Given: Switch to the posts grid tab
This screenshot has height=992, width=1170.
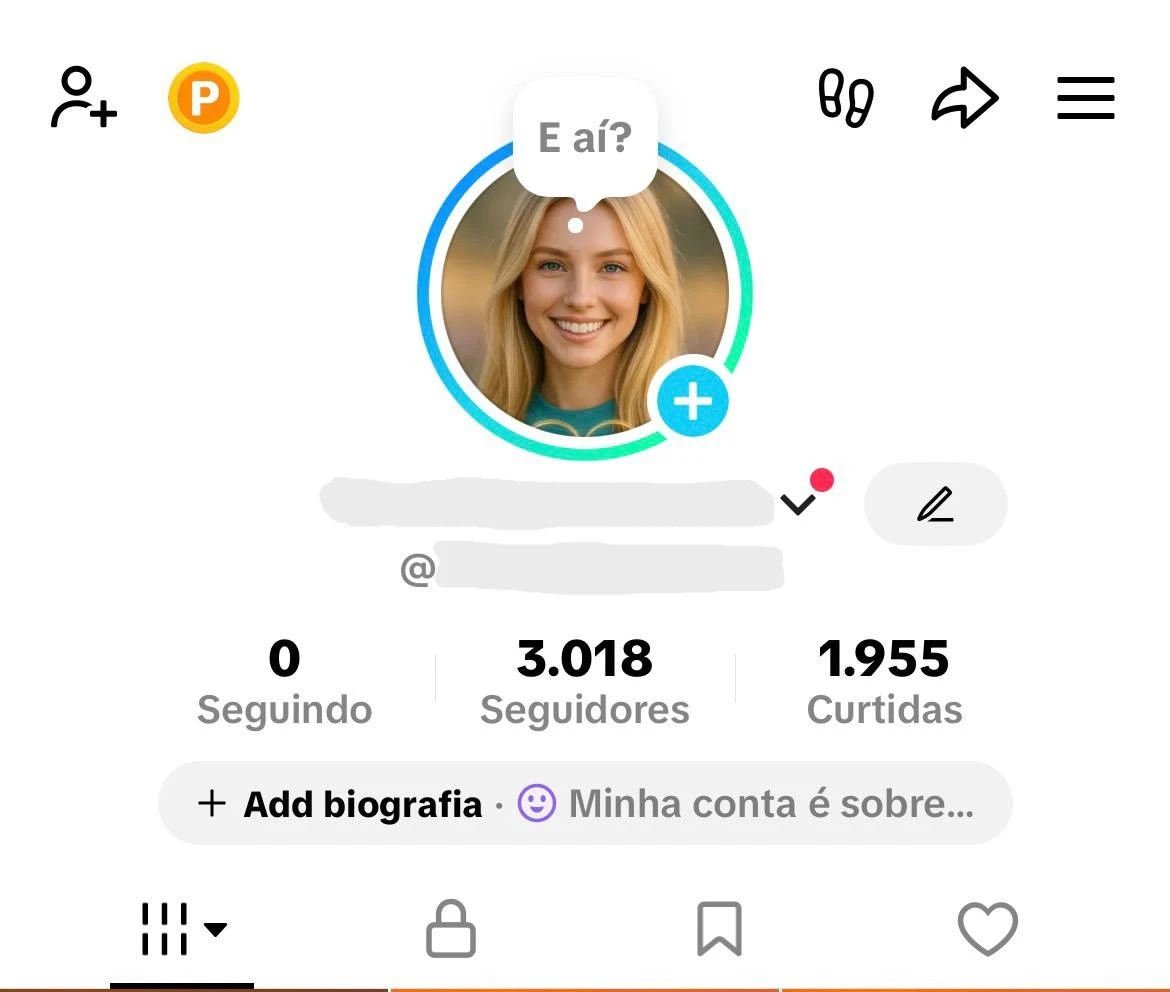Looking at the screenshot, I should (182, 929).
